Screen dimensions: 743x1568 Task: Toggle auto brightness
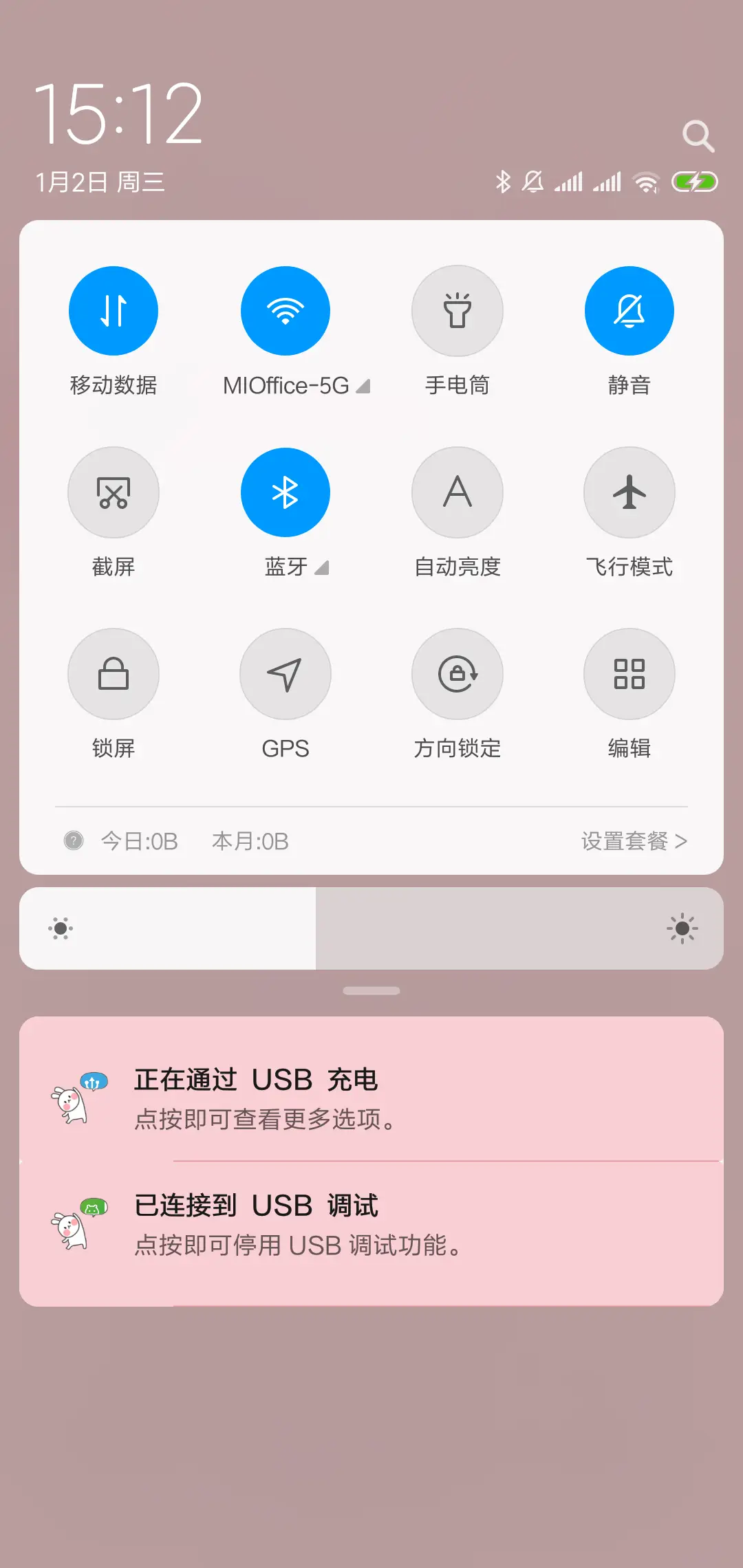[x=457, y=492]
